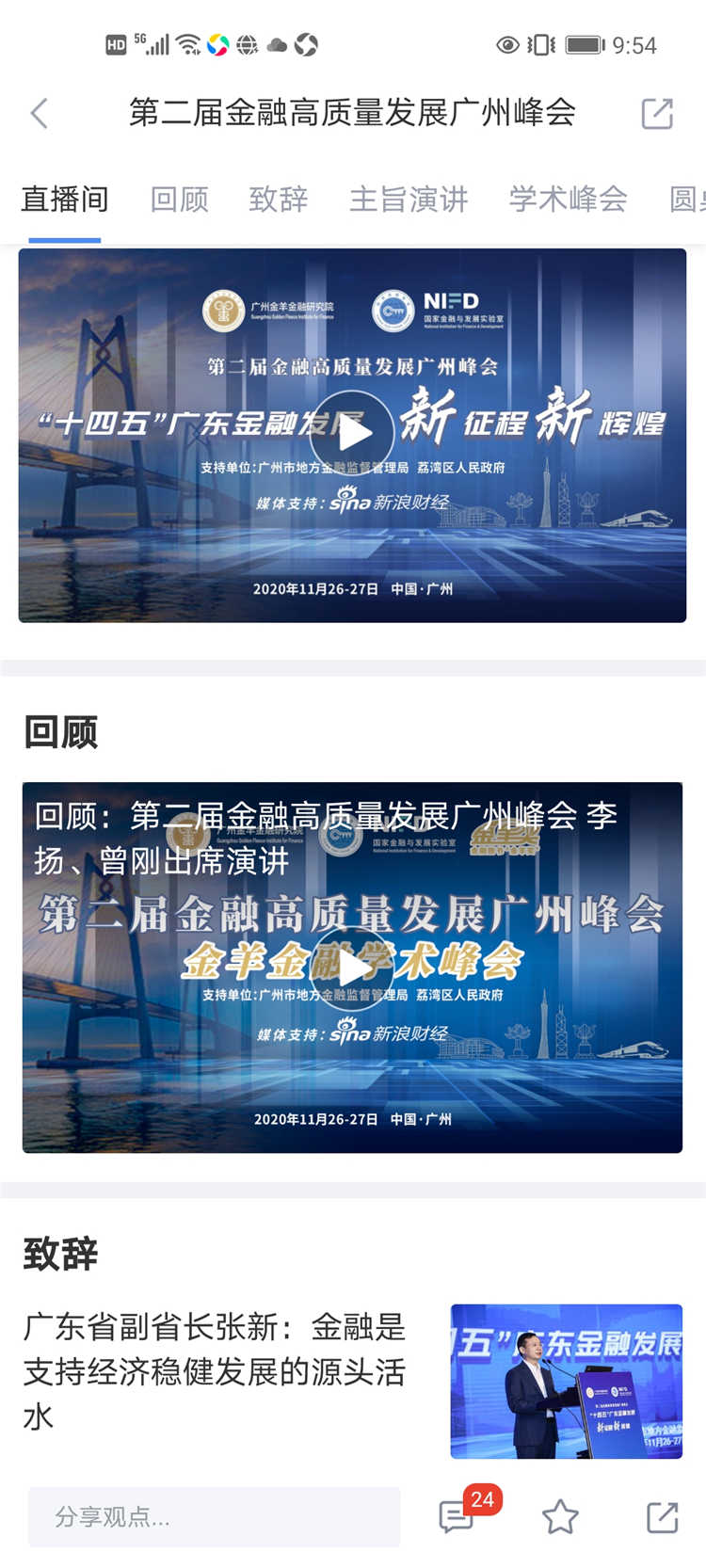
Task: Switch to the 致辞 tab
Action: point(279,200)
